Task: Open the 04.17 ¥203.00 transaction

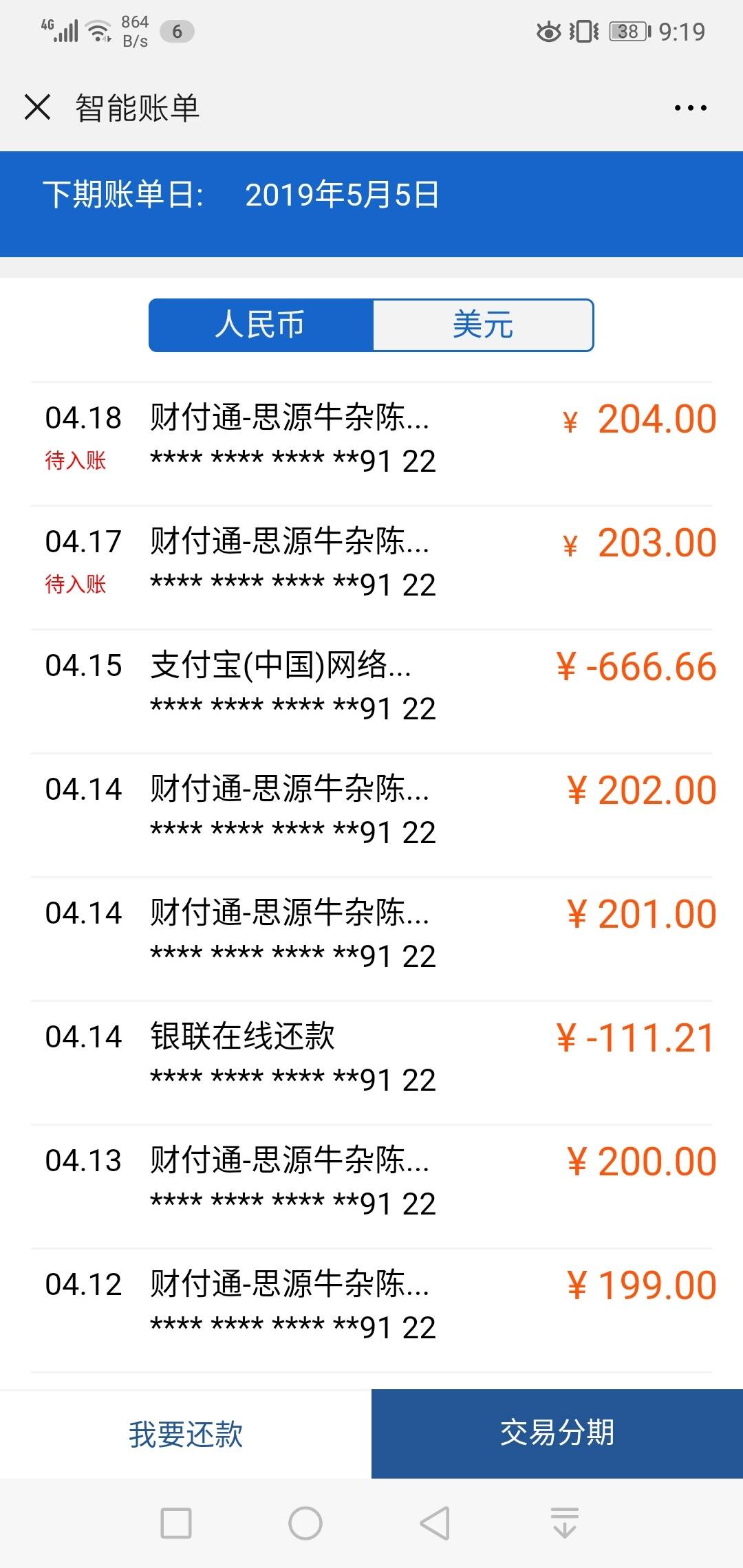Action: 371,568
